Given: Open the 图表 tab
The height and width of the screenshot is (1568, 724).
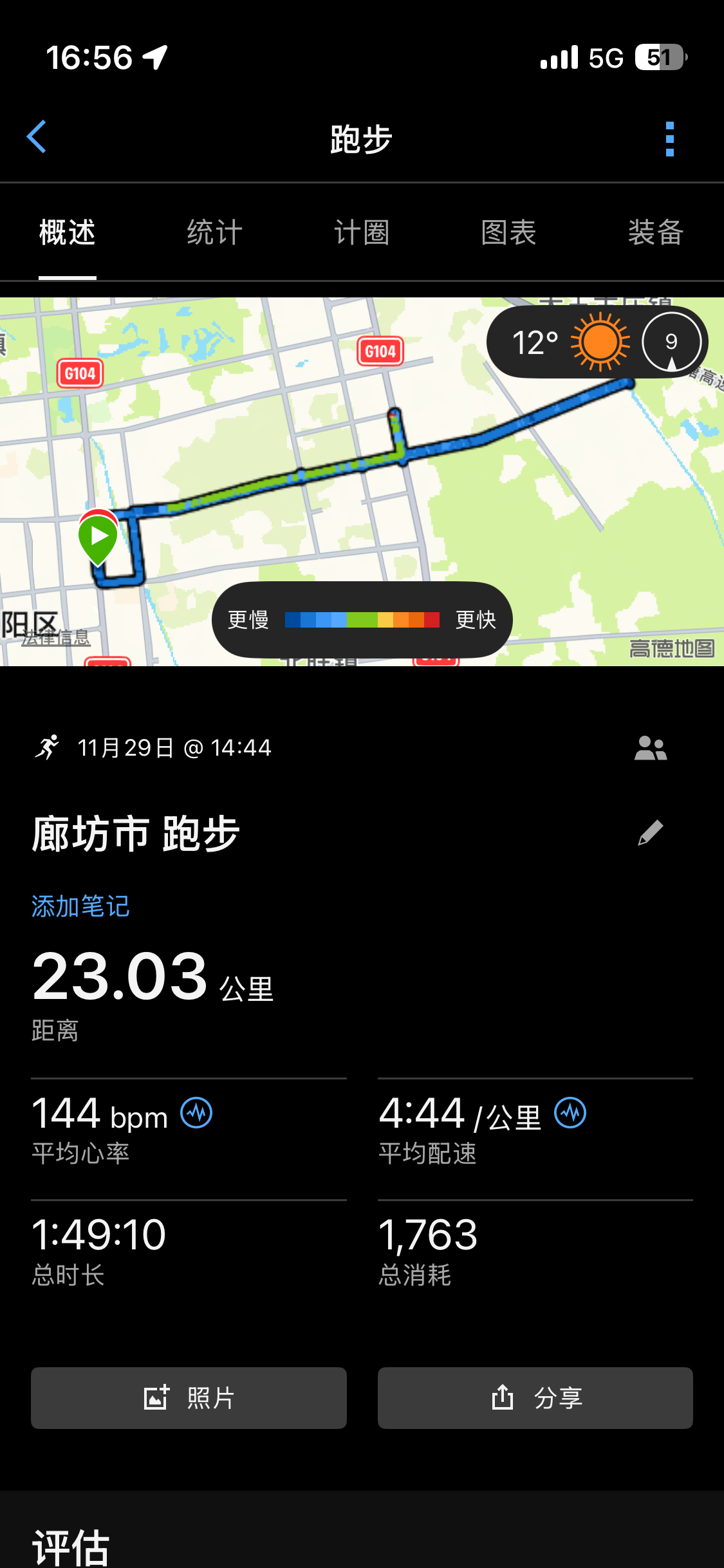Looking at the screenshot, I should [x=508, y=232].
